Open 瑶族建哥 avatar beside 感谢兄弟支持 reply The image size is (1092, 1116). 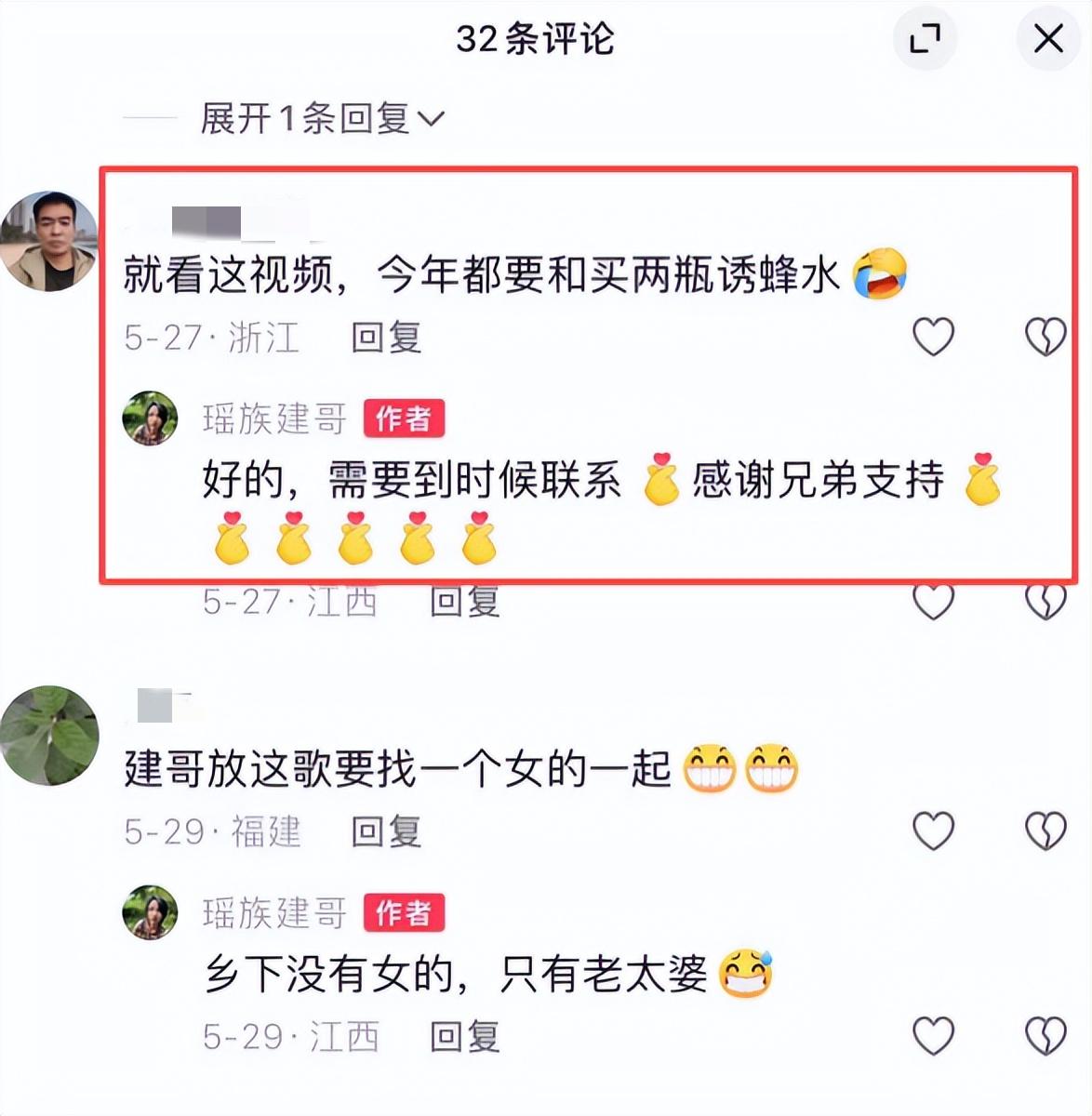[x=150, y=418]
